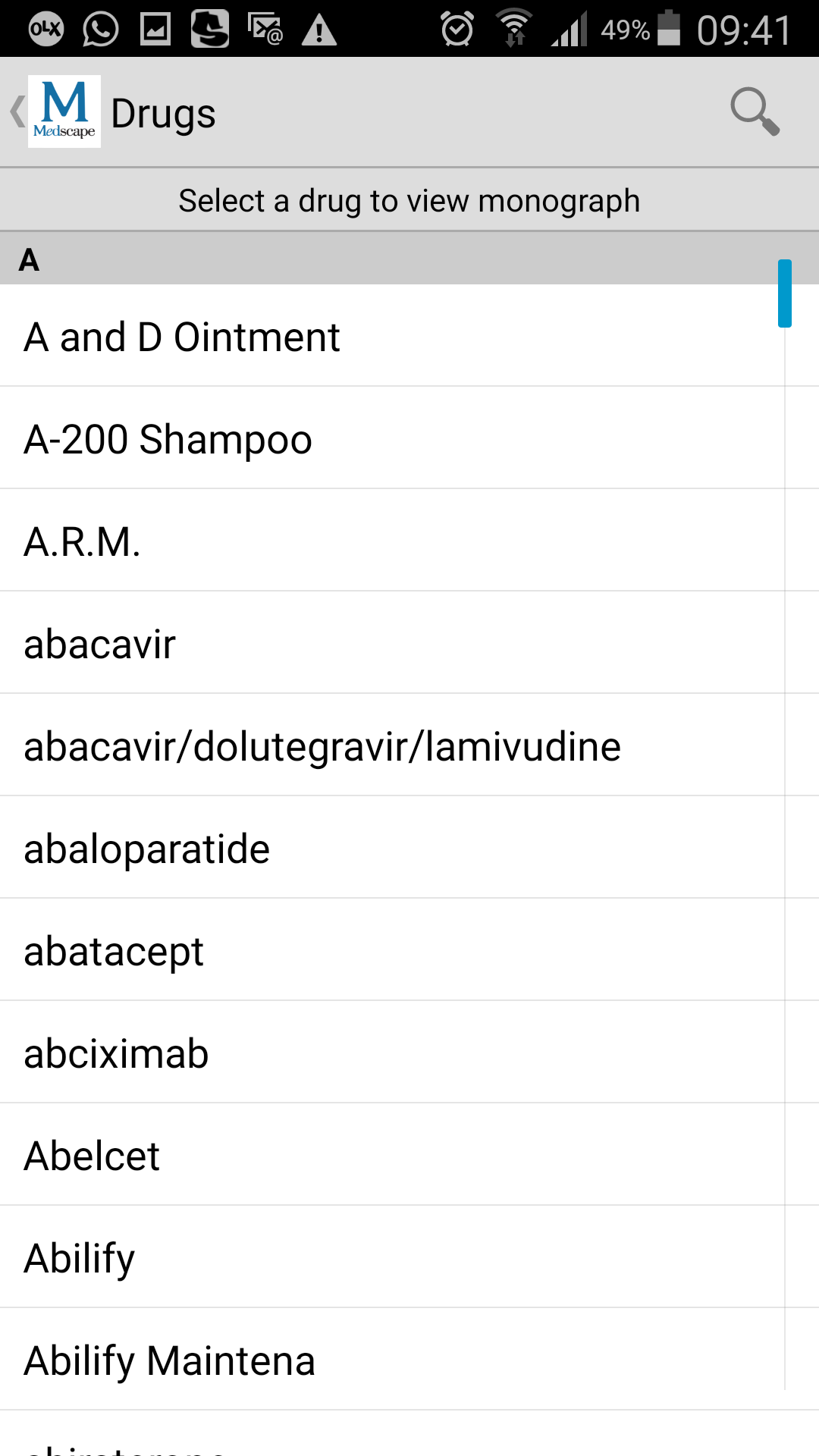Open the drug search magnifier
The width and height of the screenshot is (819, 1456).
pos(755,112)
